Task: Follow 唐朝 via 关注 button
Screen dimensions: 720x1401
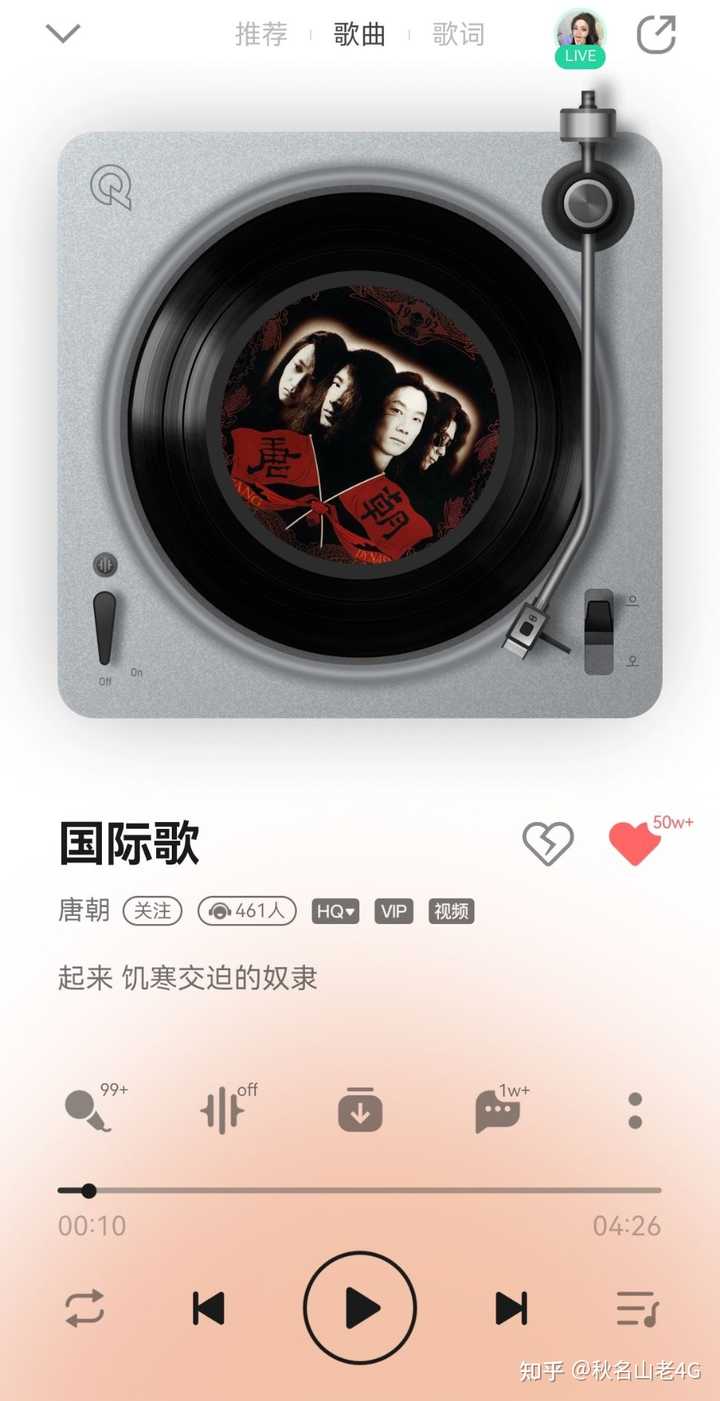Action: click(152, 911)
